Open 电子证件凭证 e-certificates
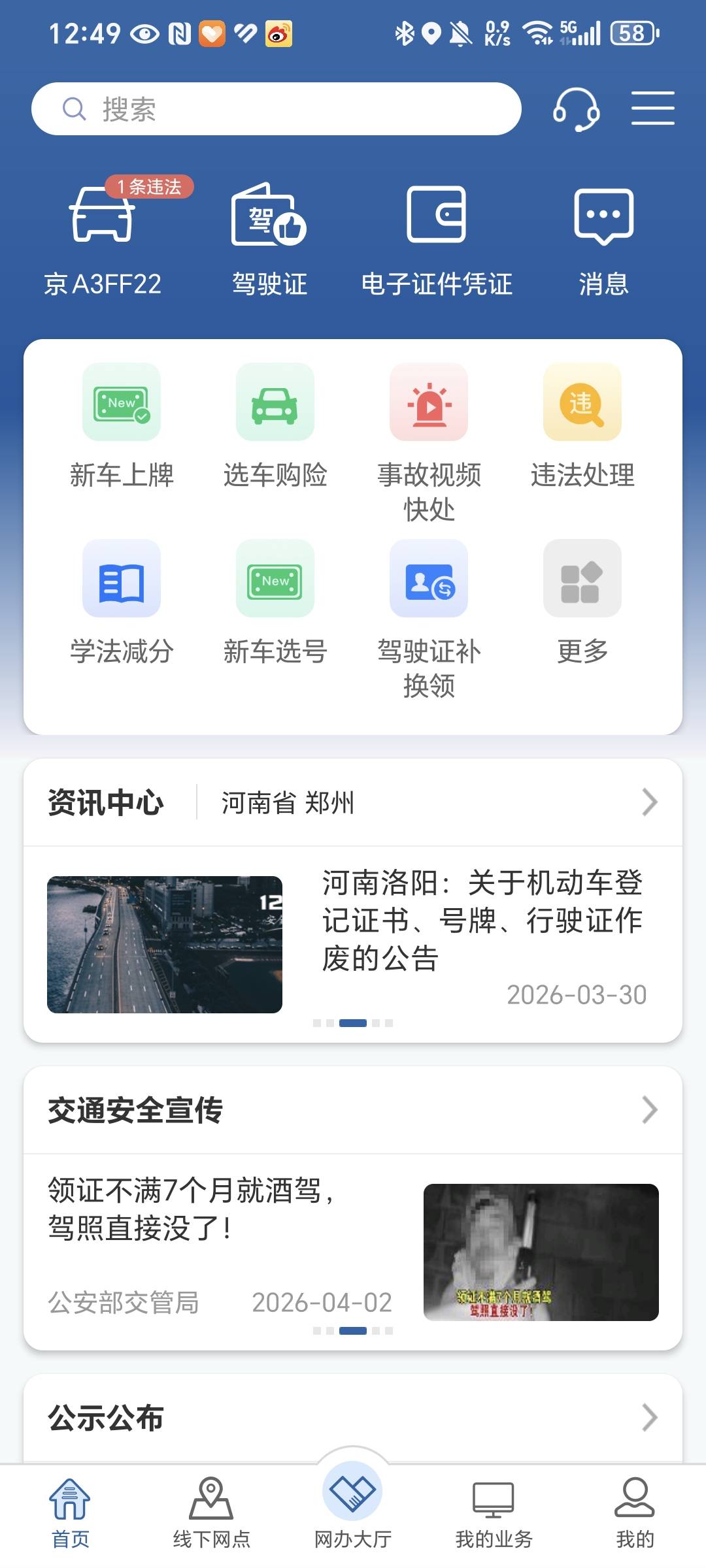 pos(437,238)
